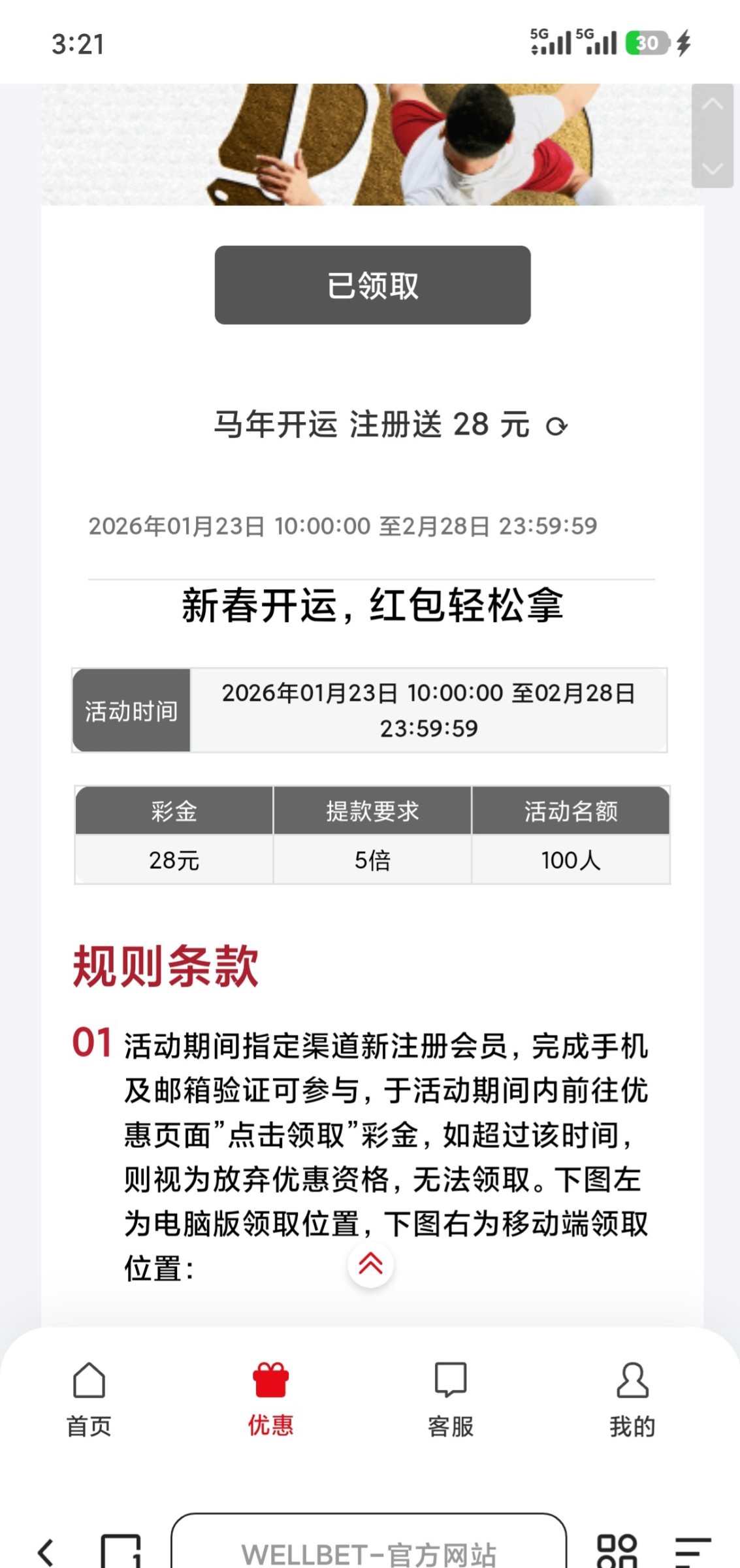Viewport: 740px width, 1568px height.
Task: Tap the WELLBET-官方网站 address bar
Action: [369, 1552]
